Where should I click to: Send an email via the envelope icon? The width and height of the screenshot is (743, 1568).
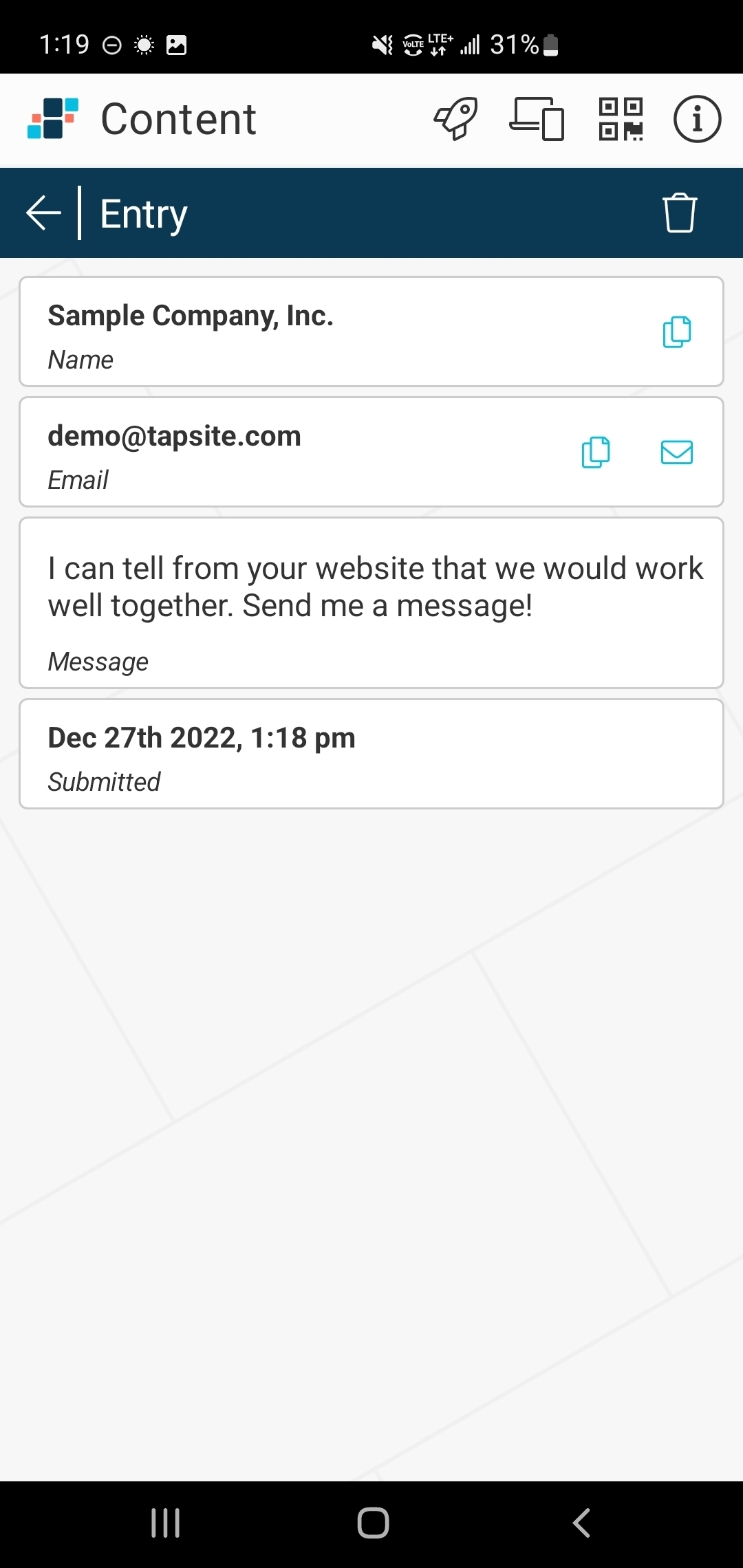677,453
